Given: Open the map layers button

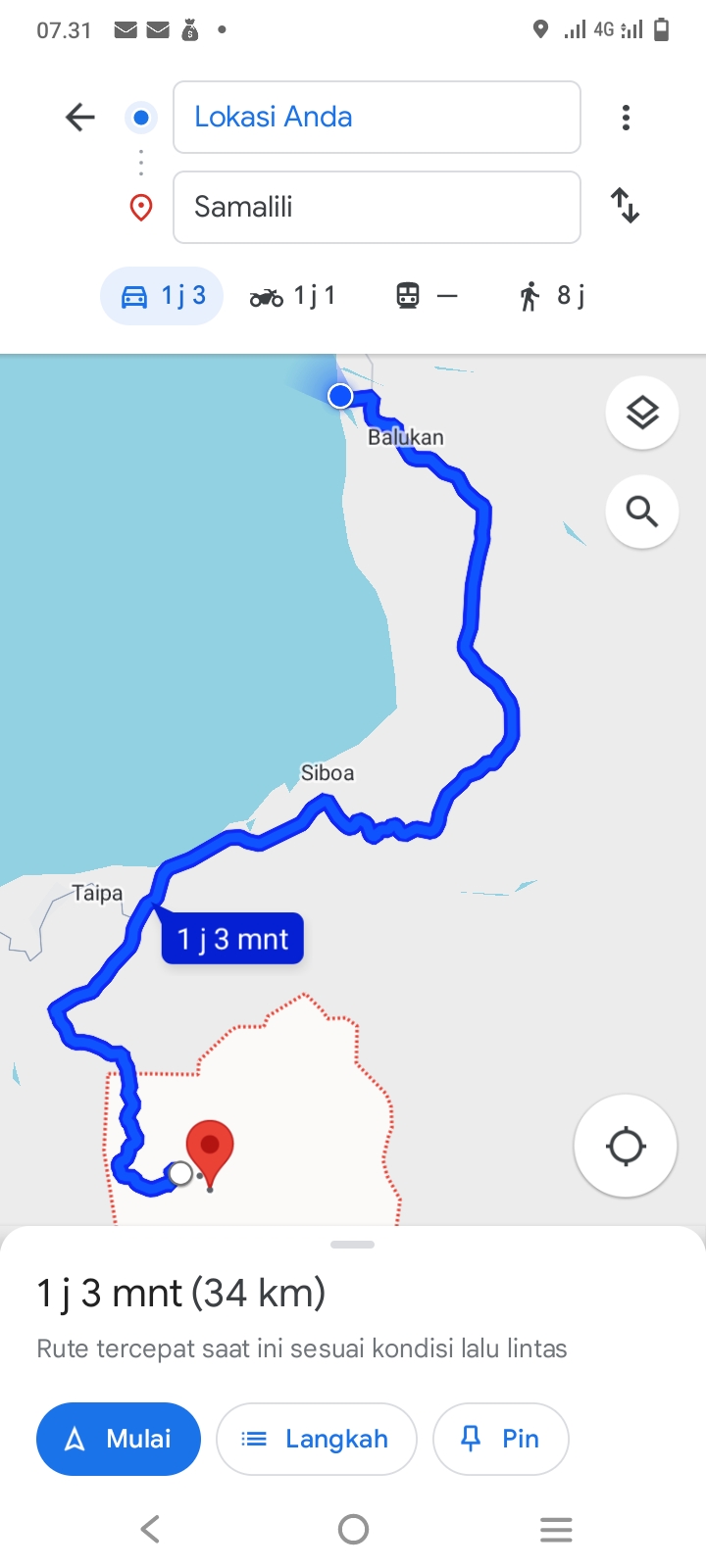Looking at the screenshot, I should tap(642, 414).
